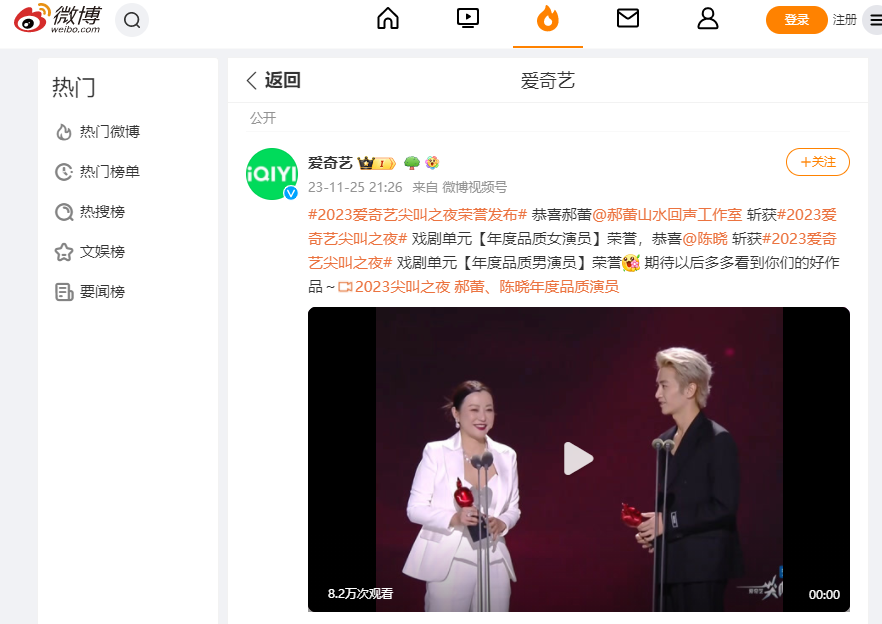The image size is (882, 624).
Task: Tap the 登录 login button
Action: [x=796, y=20]
